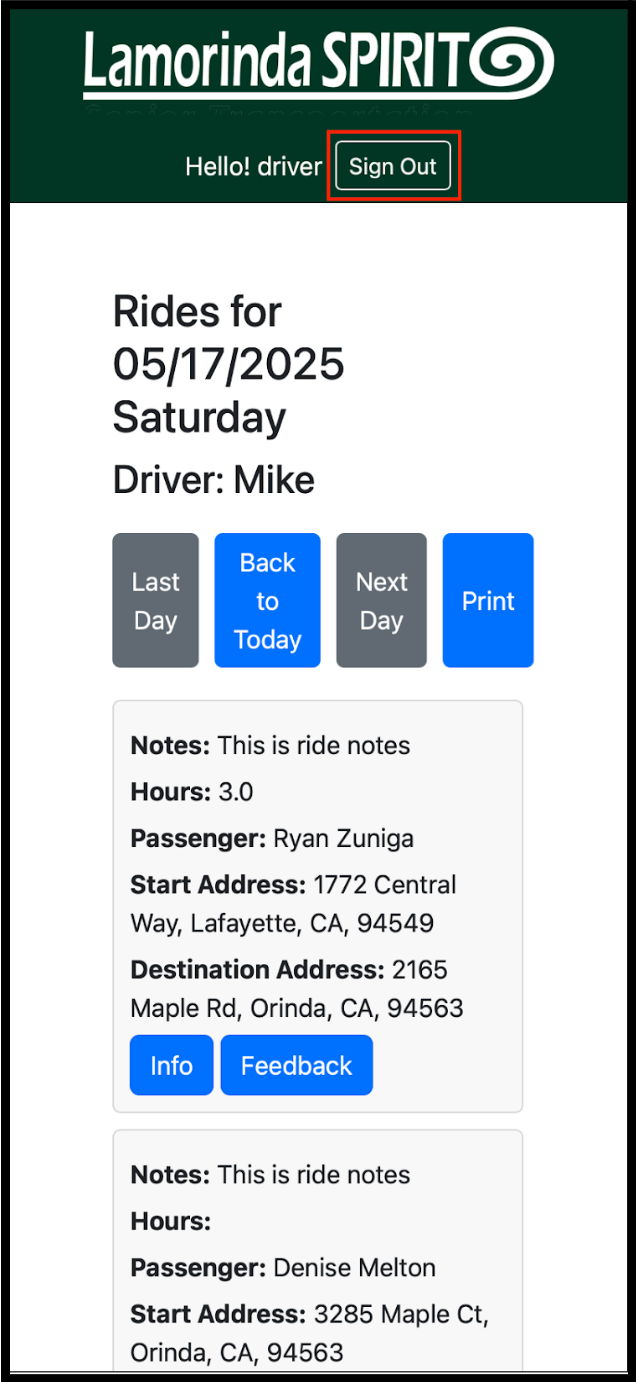The height and width of the screenshot is (1382, 636).
Task: Give Feedback on Ryan Zuniga's ride
Action: [x=296, y=1066]
